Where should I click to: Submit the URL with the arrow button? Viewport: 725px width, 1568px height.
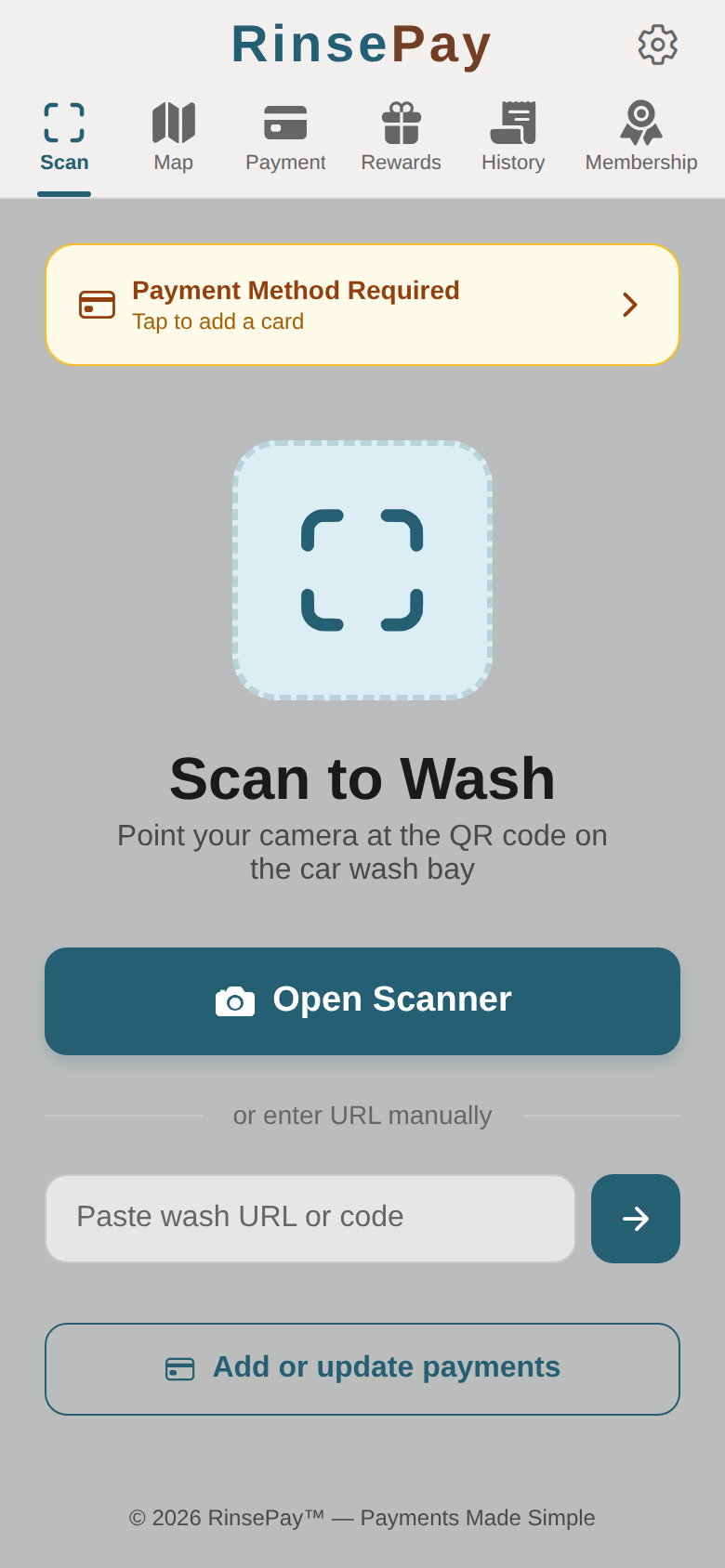(x=636, y=1219)
